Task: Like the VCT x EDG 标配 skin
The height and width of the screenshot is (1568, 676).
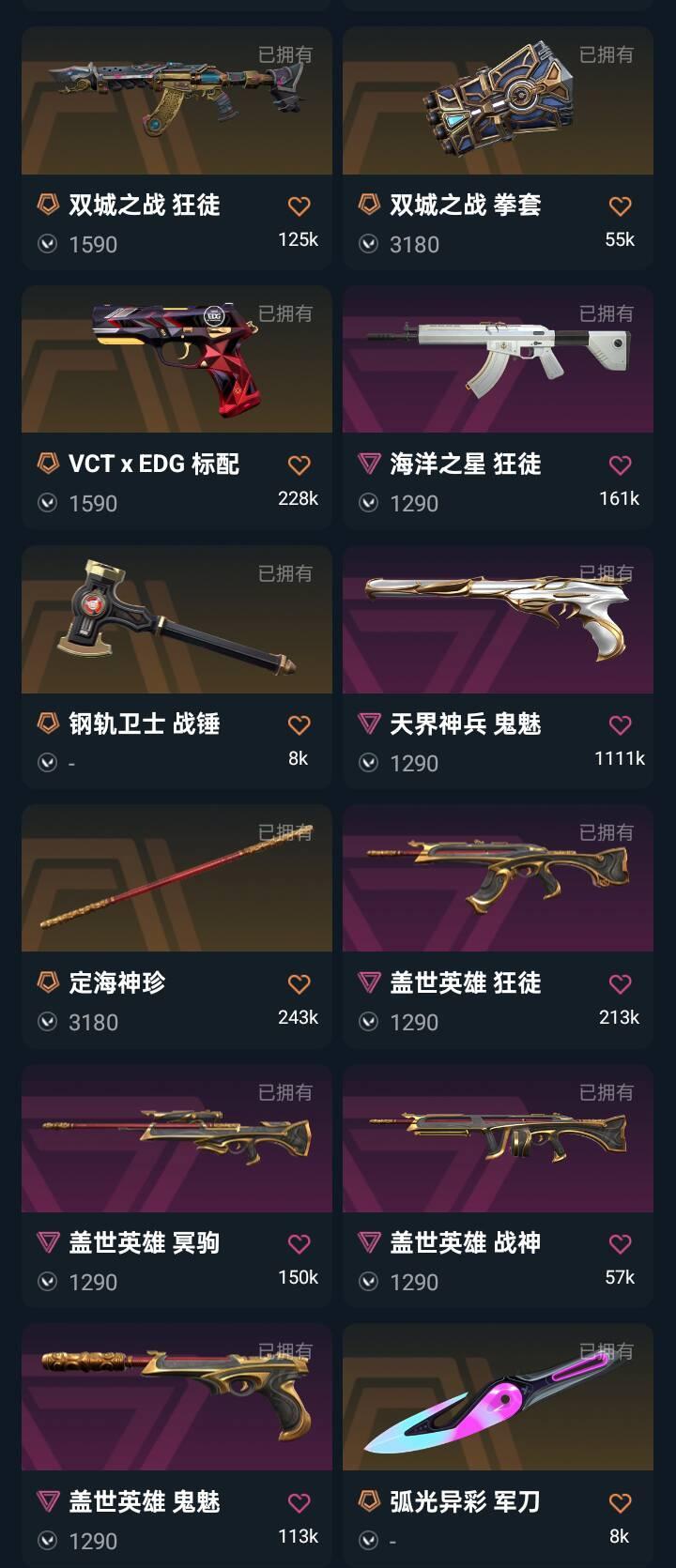Action: (299, 465)
